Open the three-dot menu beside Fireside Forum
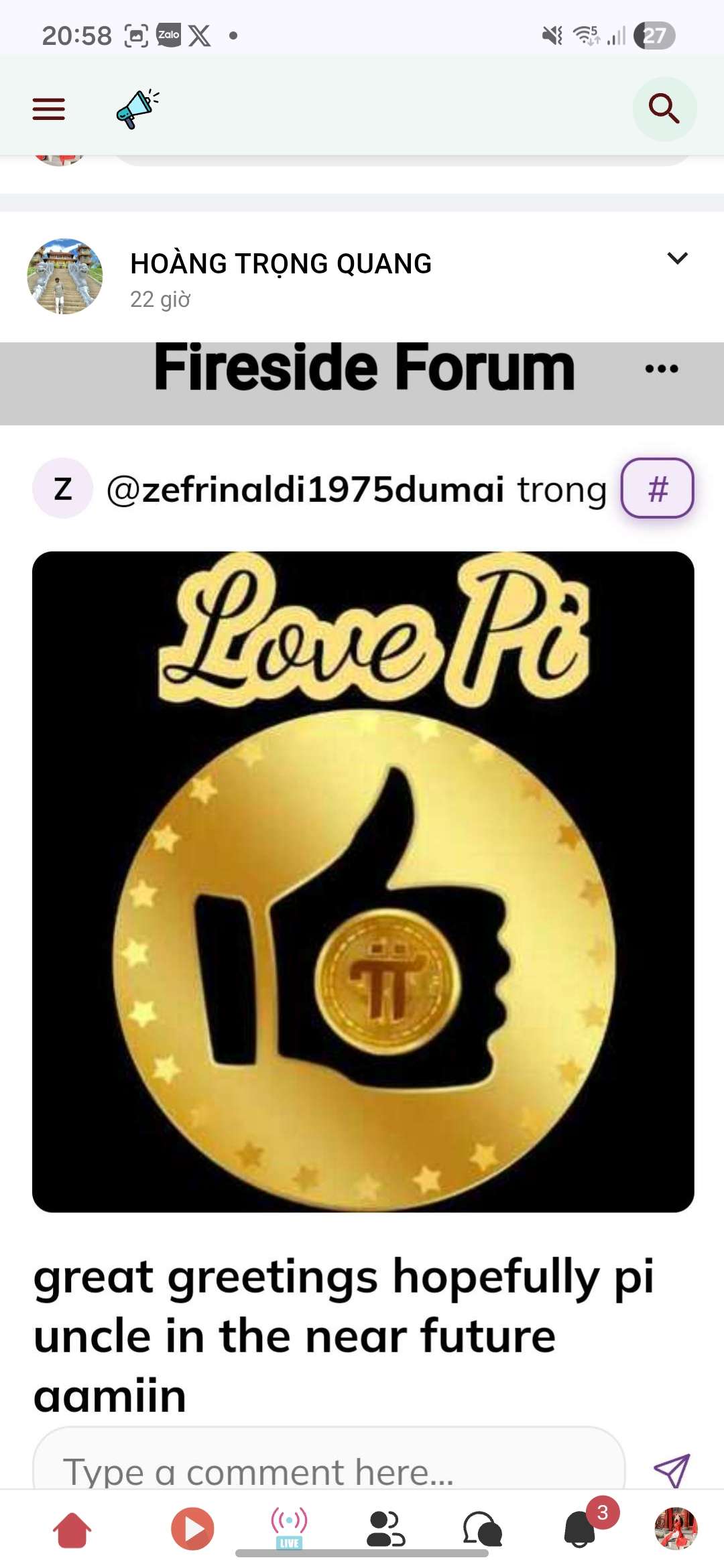 click(661, 369)
